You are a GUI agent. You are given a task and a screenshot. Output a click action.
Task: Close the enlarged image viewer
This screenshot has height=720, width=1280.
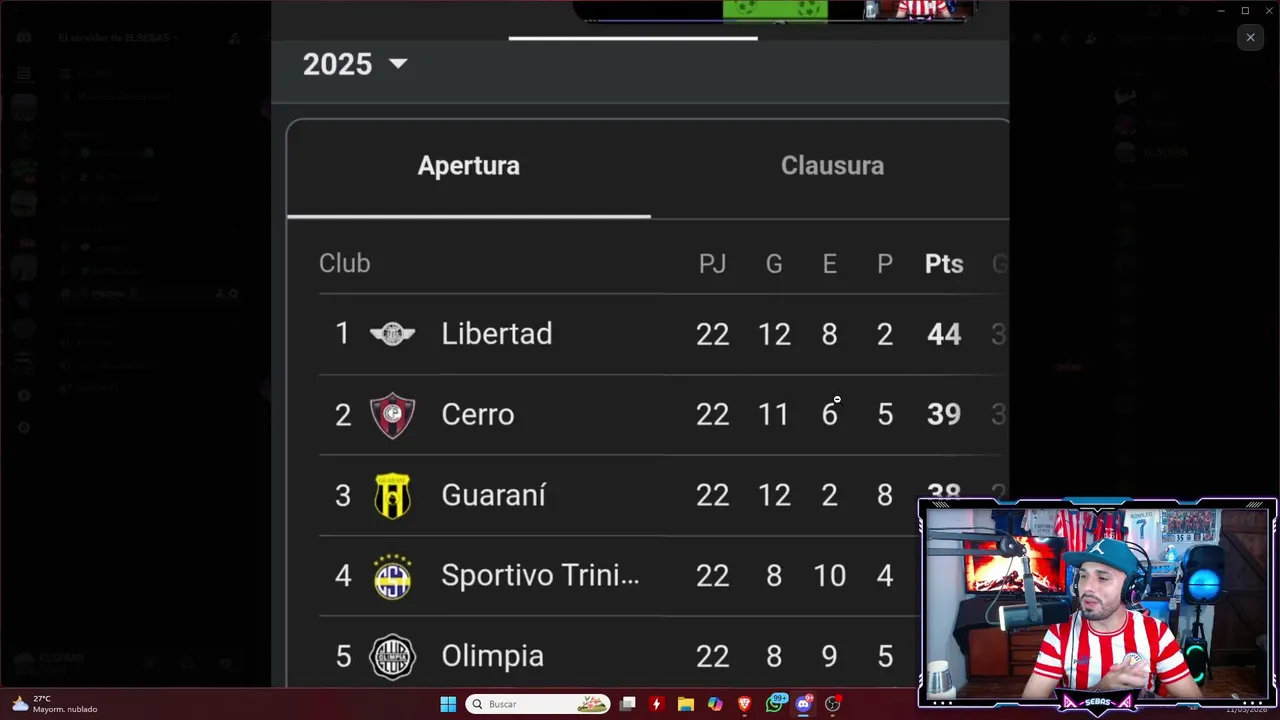click(1250, 38)
